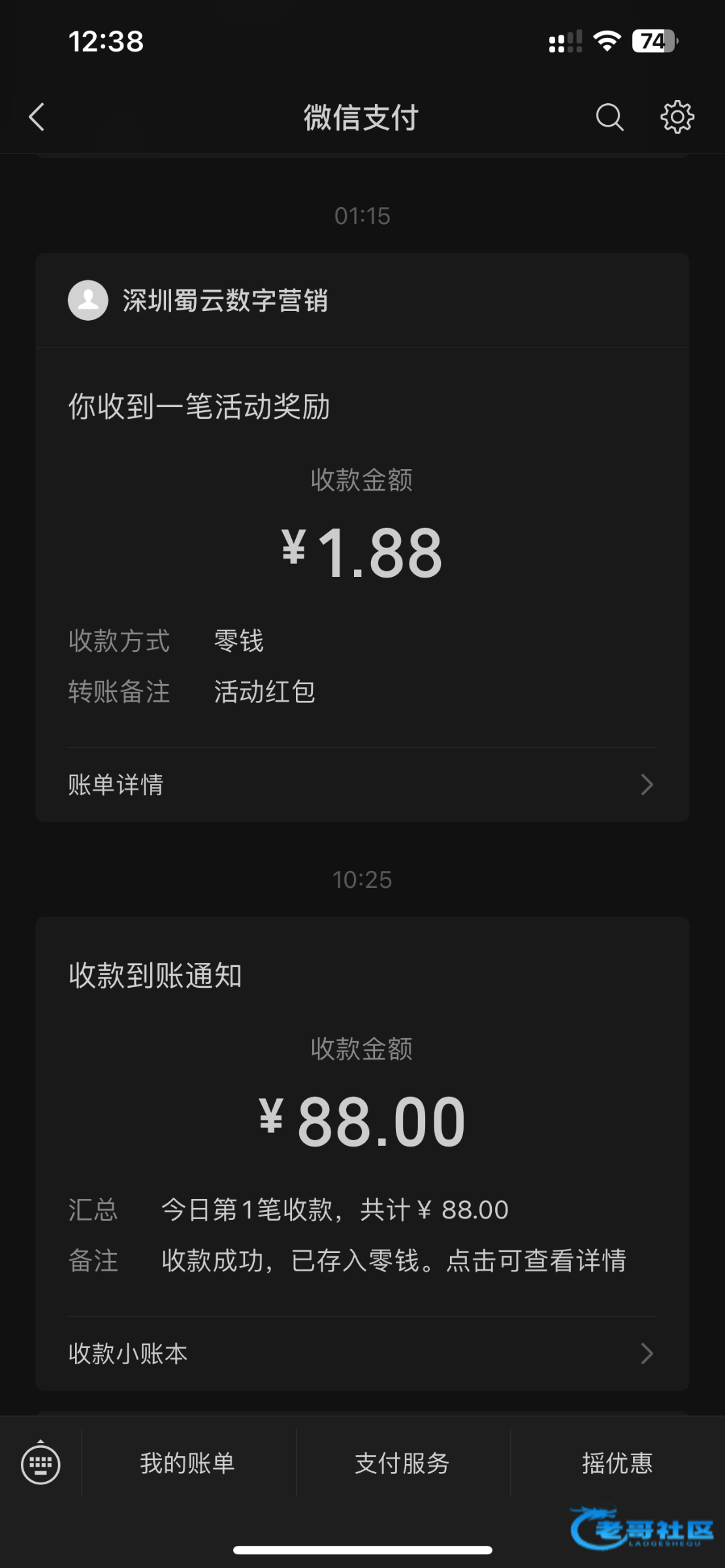Open 支付服务 menu
725x1568 pixels.
(402, 1463)
